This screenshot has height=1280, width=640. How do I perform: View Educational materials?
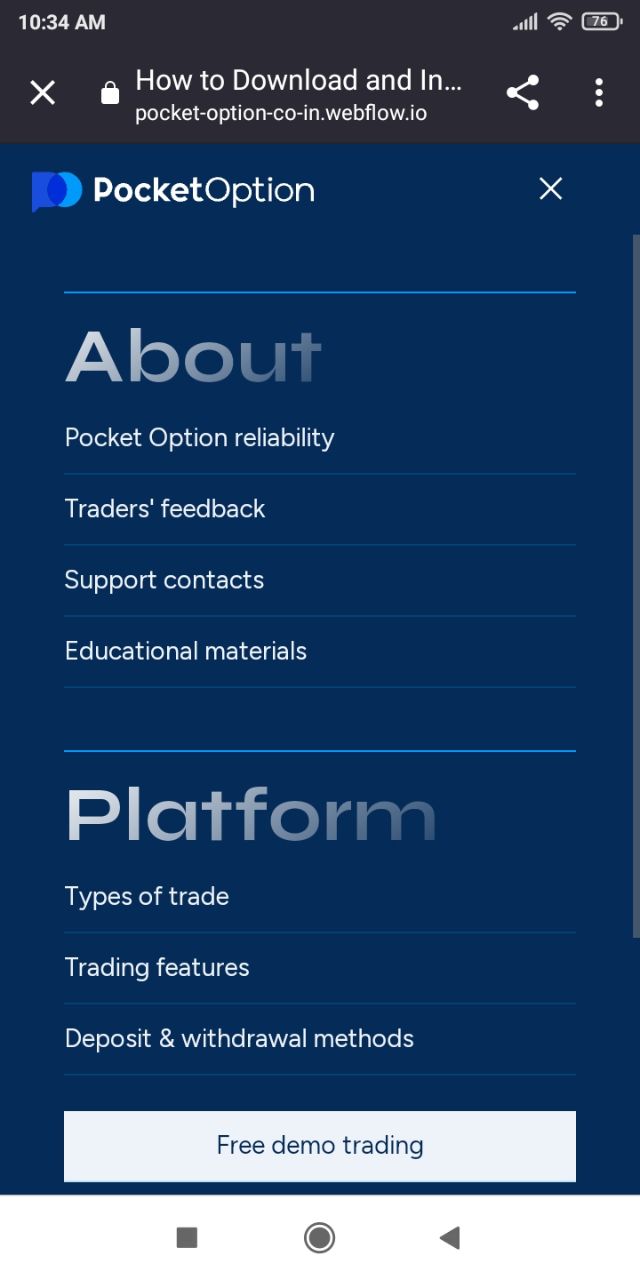pos(186,651)
